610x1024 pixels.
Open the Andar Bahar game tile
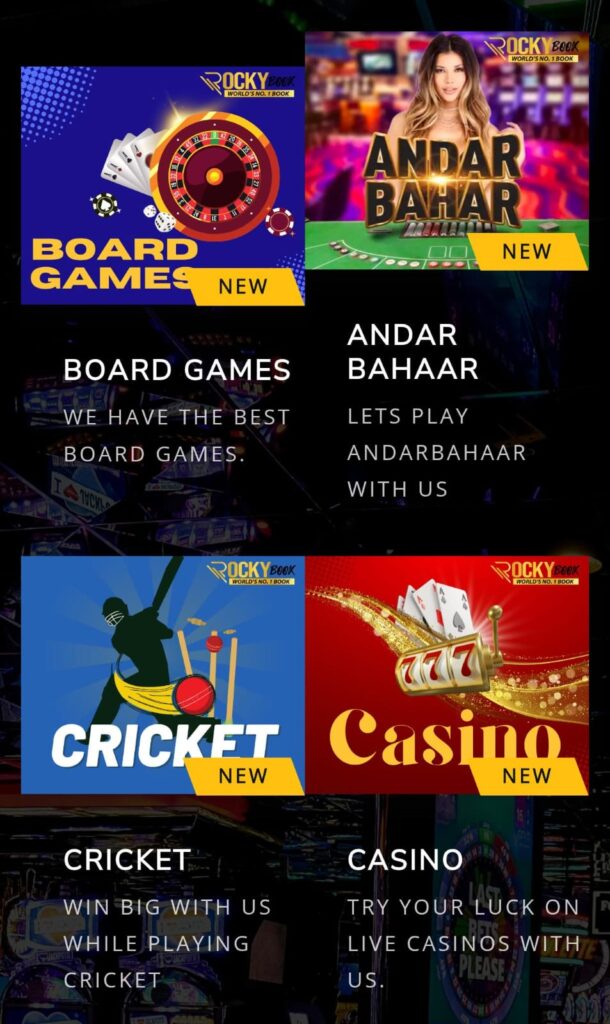point(446,151)
